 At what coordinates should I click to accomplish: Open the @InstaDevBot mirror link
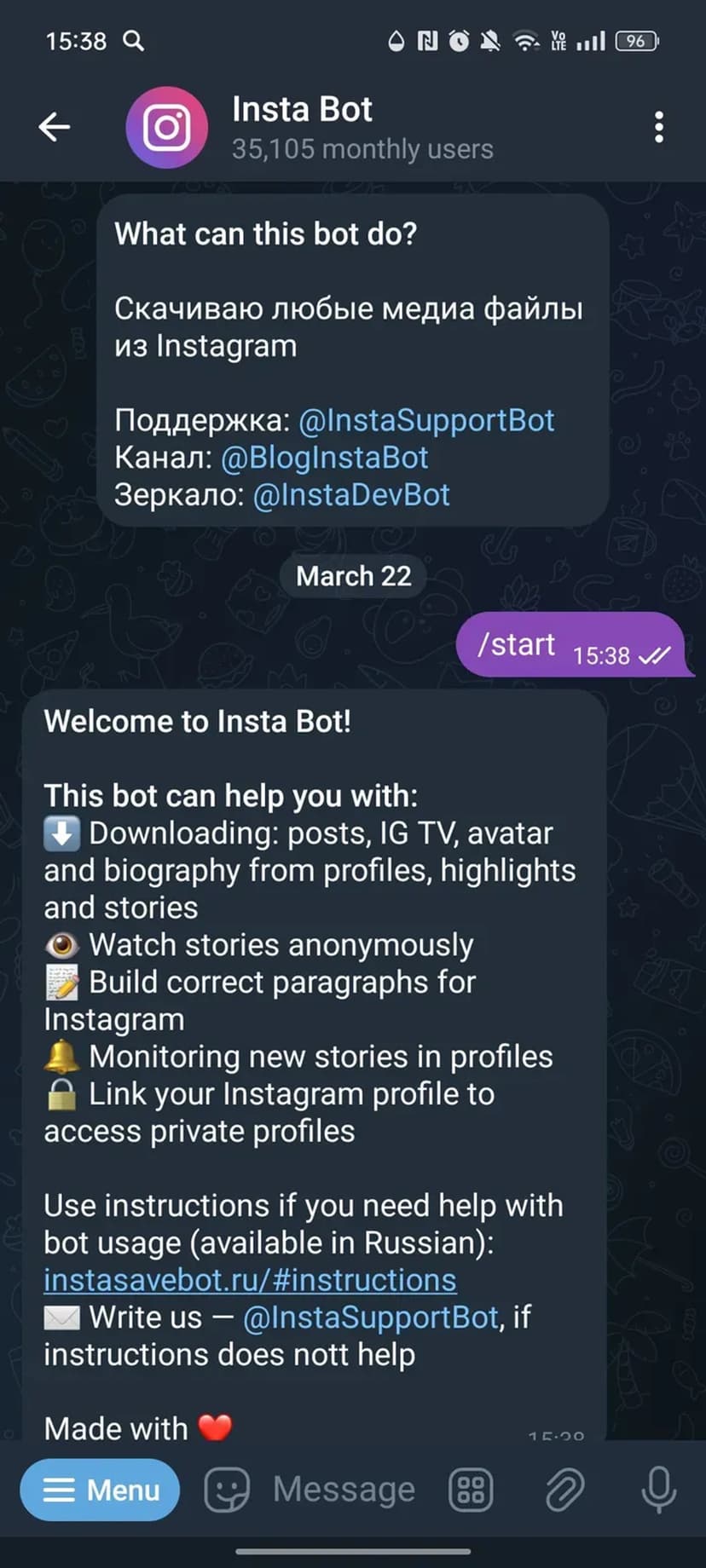point(351,495)
